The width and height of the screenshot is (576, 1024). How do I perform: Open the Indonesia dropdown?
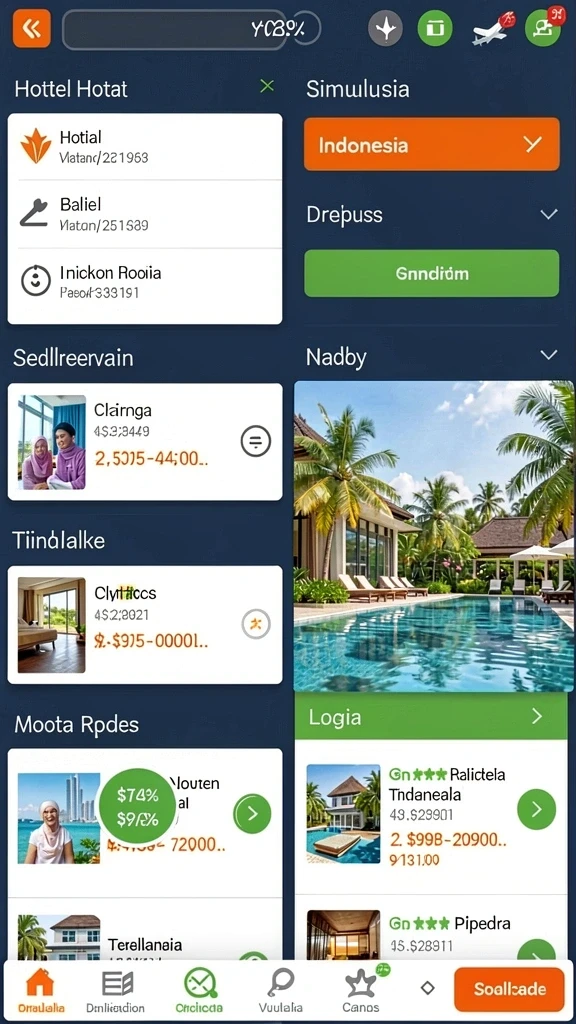tap(432, 144)
